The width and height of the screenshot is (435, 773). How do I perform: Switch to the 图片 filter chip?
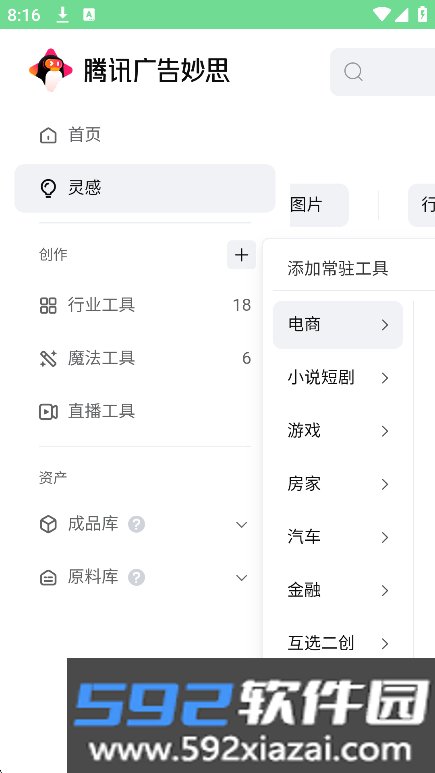tap(319, 205)
